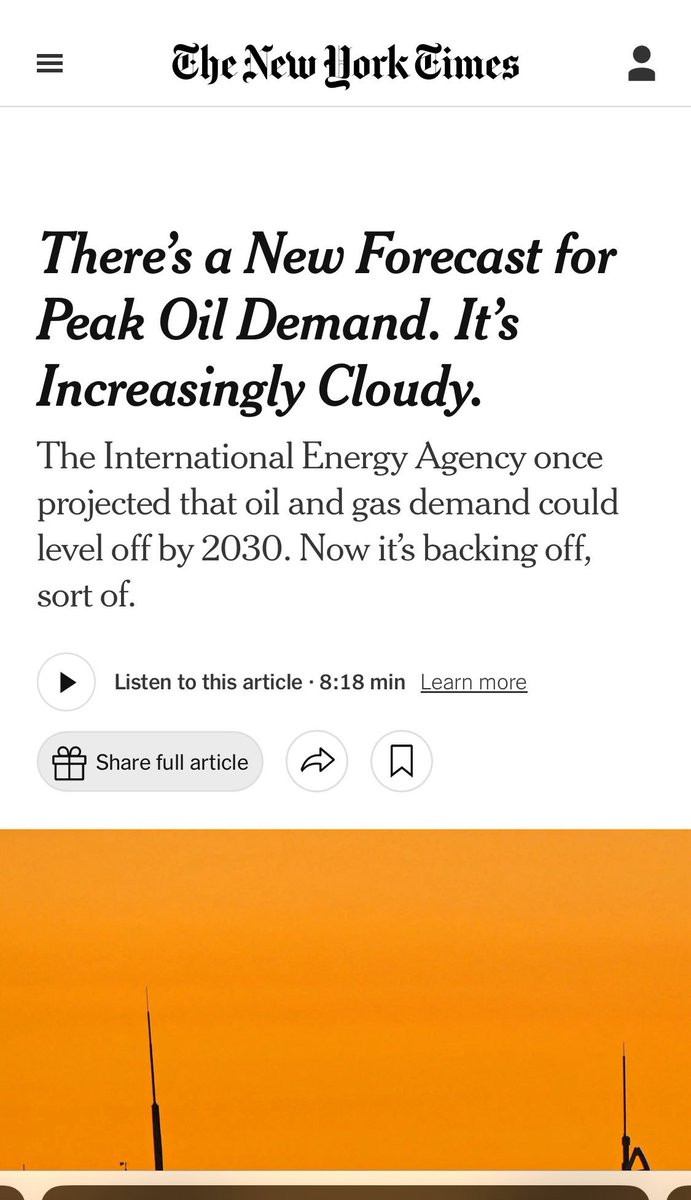Play the article audio
The image size is (691, 1200).
(66, 682)
